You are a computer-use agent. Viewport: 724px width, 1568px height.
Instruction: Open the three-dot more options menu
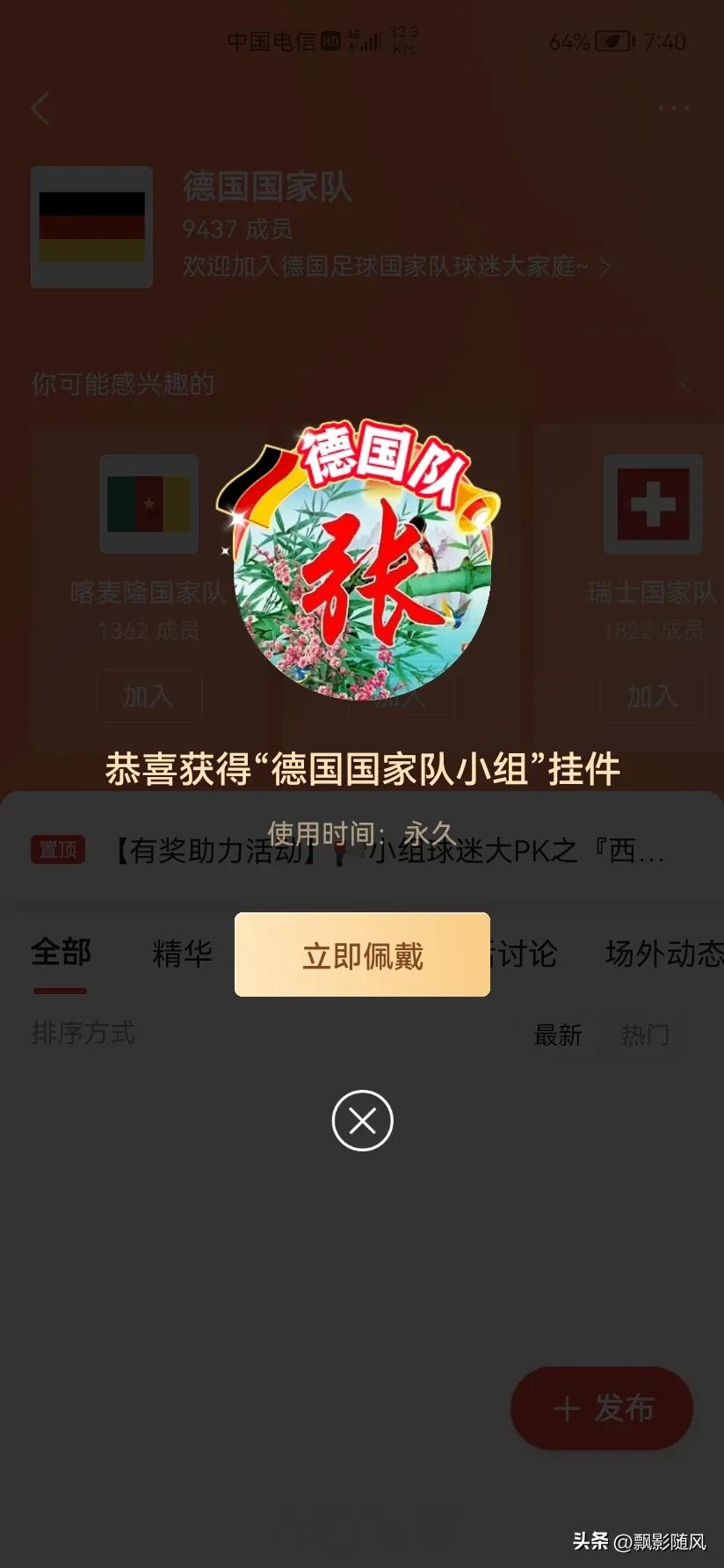click(x=671, y=107)
